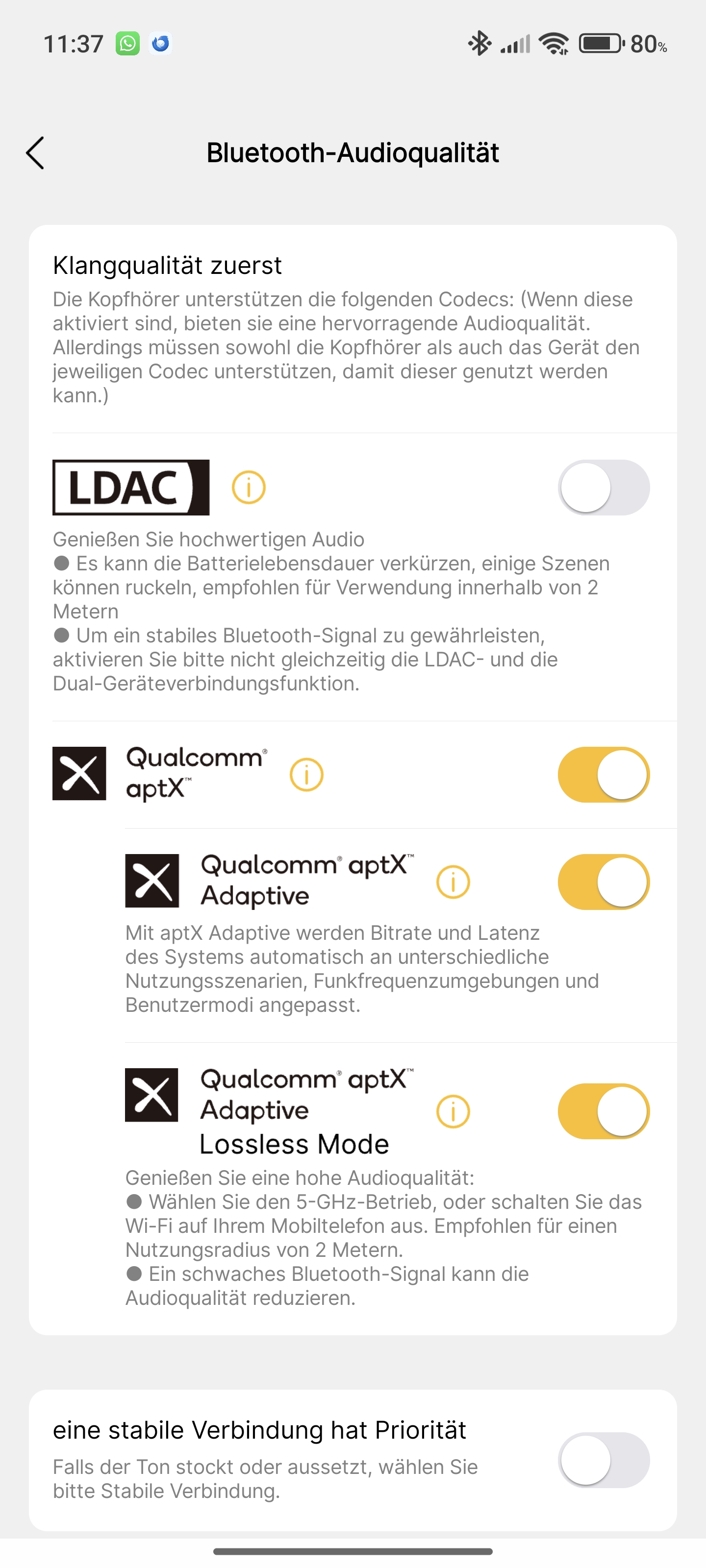Show info for Qualcomm aptX

306,775
